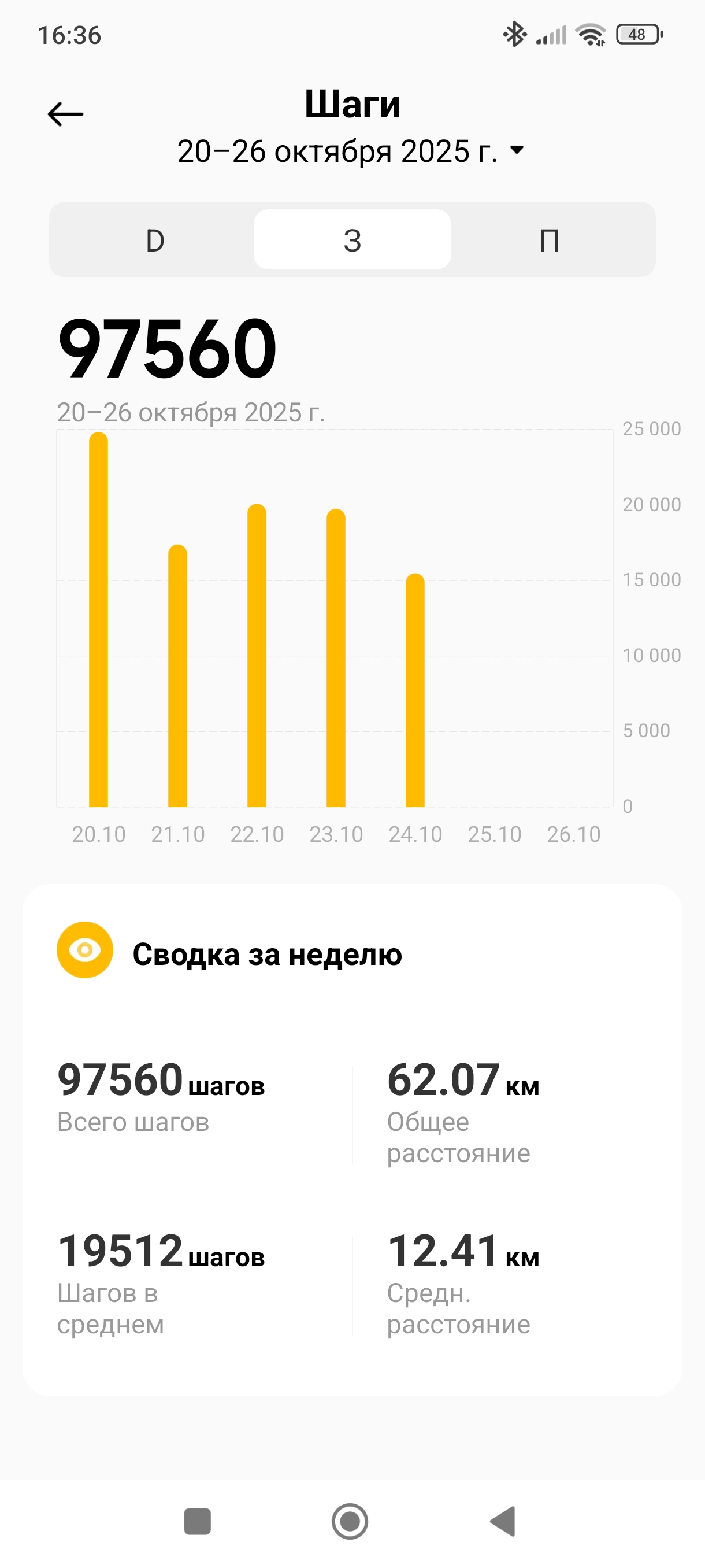
Task: Show steps for the 22.10 bar
Action: tap(257, 656)
